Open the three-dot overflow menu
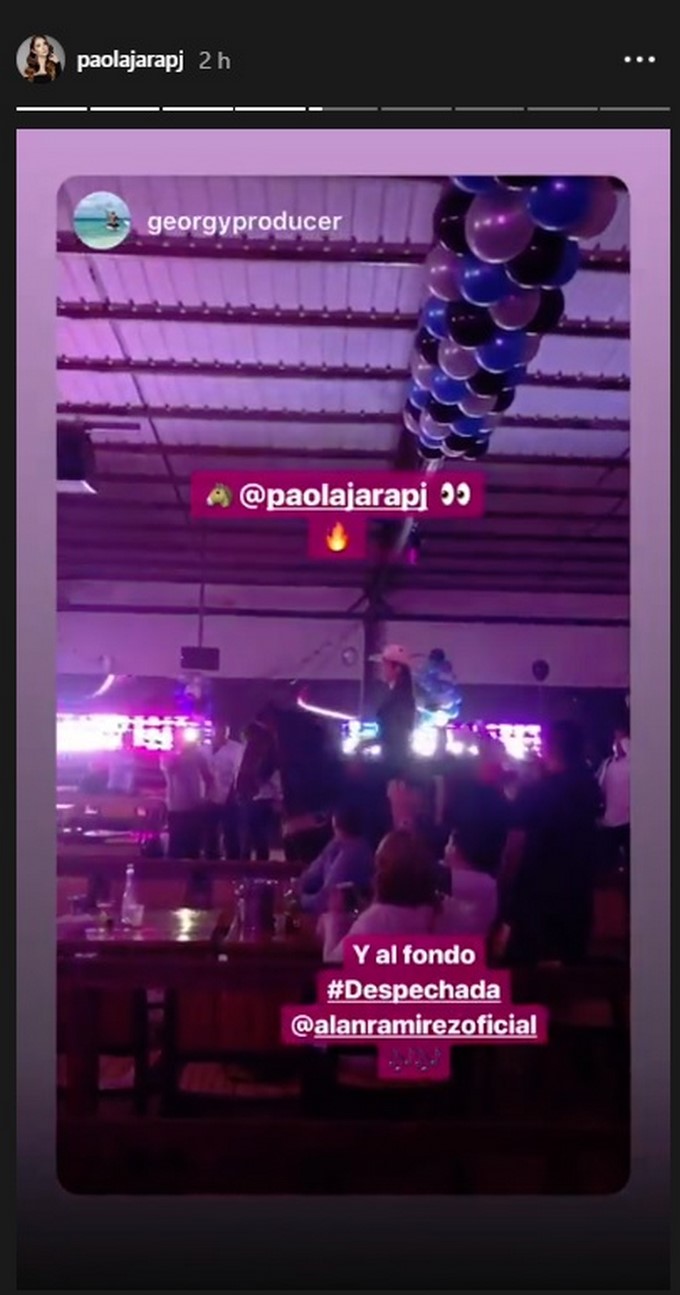 click(639, 60)
